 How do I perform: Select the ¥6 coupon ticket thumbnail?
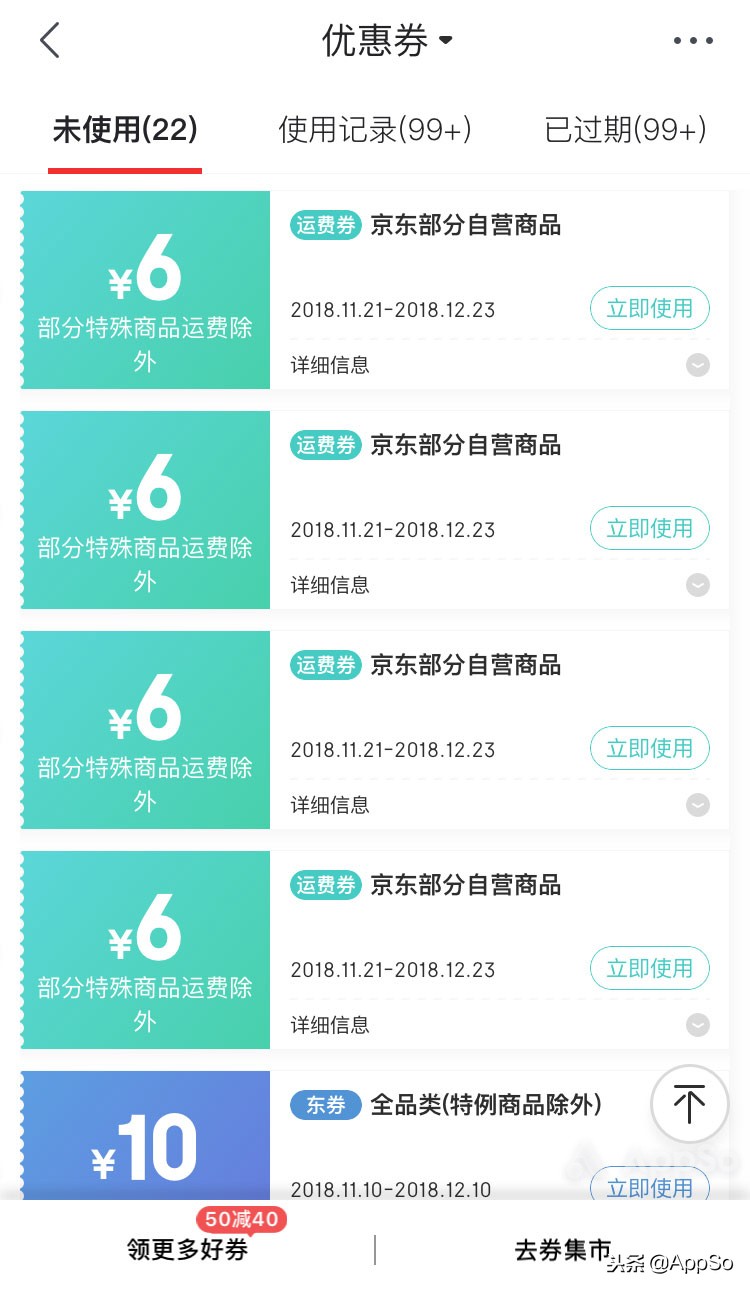pyautogui.click(x=145, y=290)
